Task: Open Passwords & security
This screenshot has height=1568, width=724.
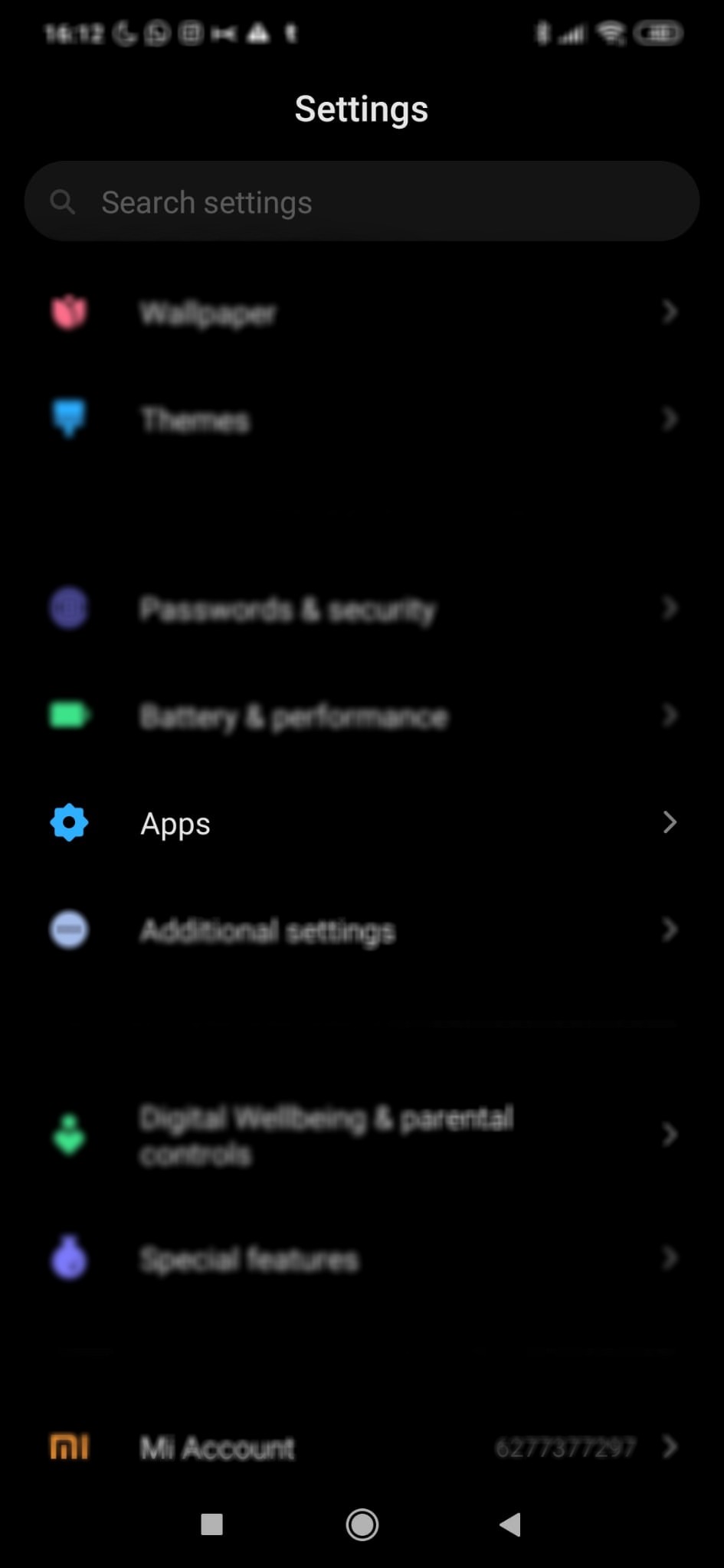Action: pos(362,609)
